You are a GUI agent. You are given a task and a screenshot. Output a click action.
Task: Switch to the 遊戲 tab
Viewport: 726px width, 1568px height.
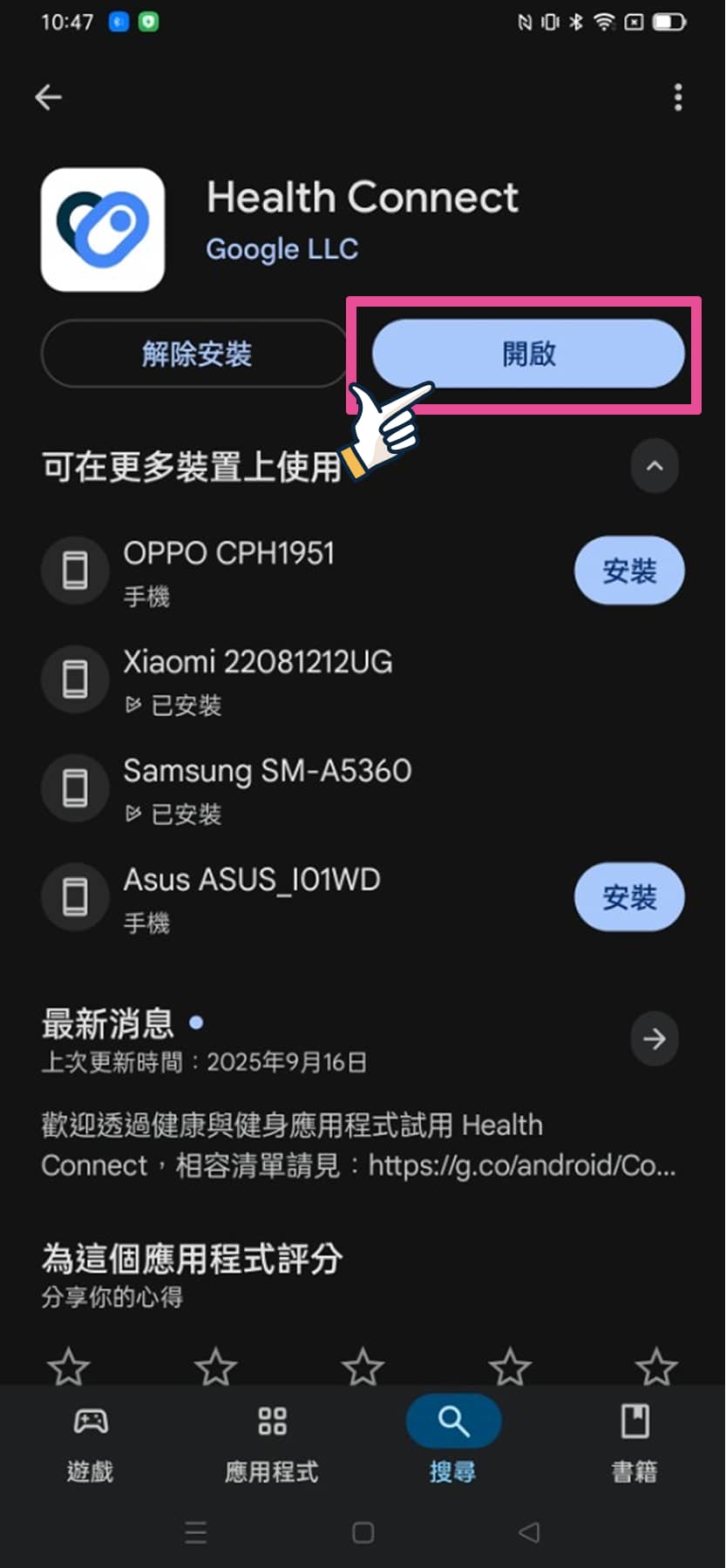pos(91,1441)
